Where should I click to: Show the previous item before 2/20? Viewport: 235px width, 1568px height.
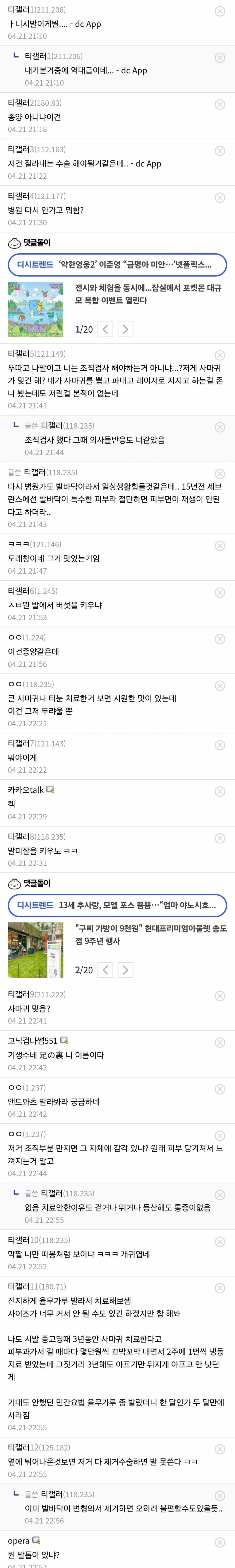(x=106, y=970)
